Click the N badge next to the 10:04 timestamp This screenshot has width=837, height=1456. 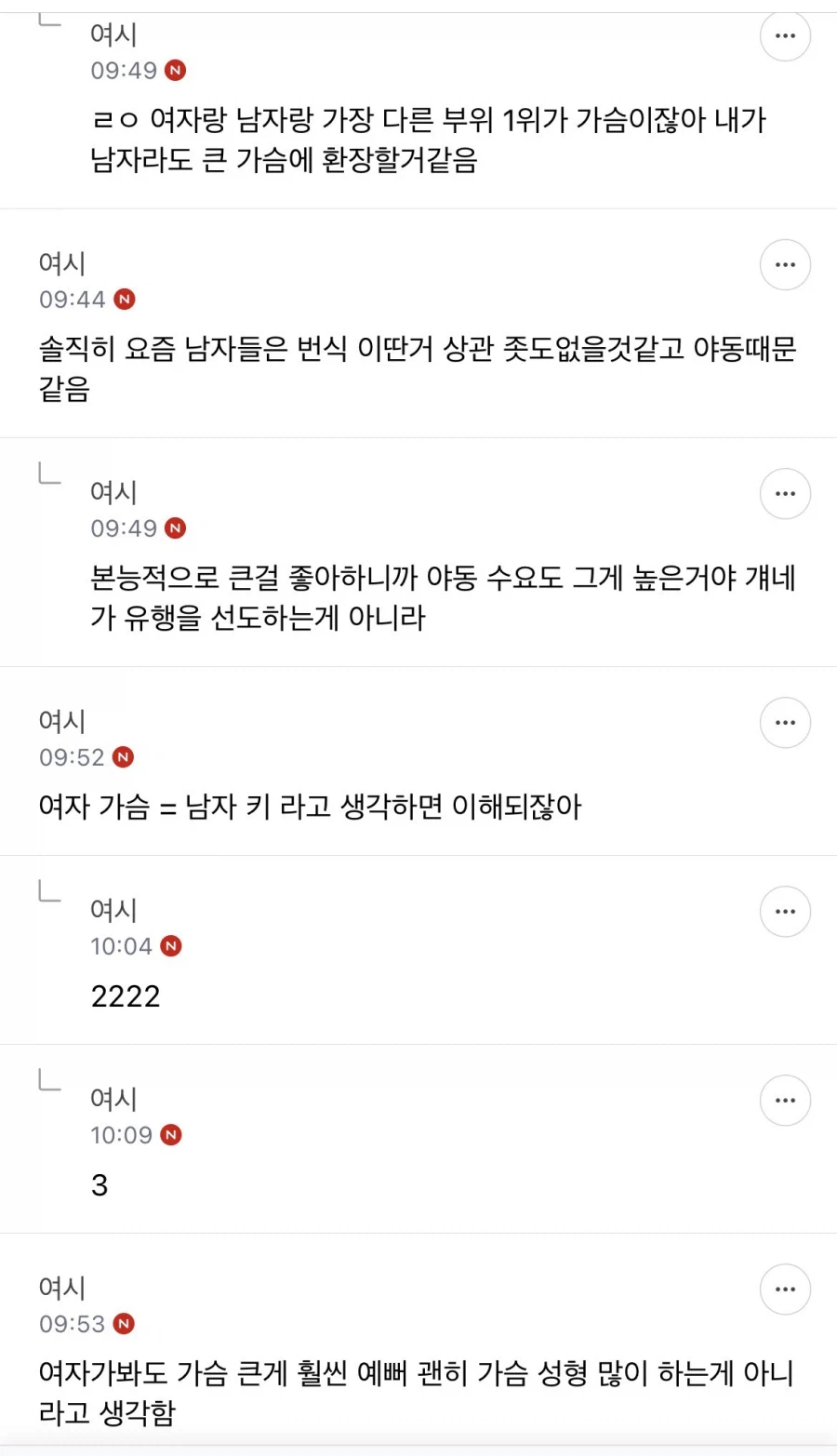(x=176, y=946)
